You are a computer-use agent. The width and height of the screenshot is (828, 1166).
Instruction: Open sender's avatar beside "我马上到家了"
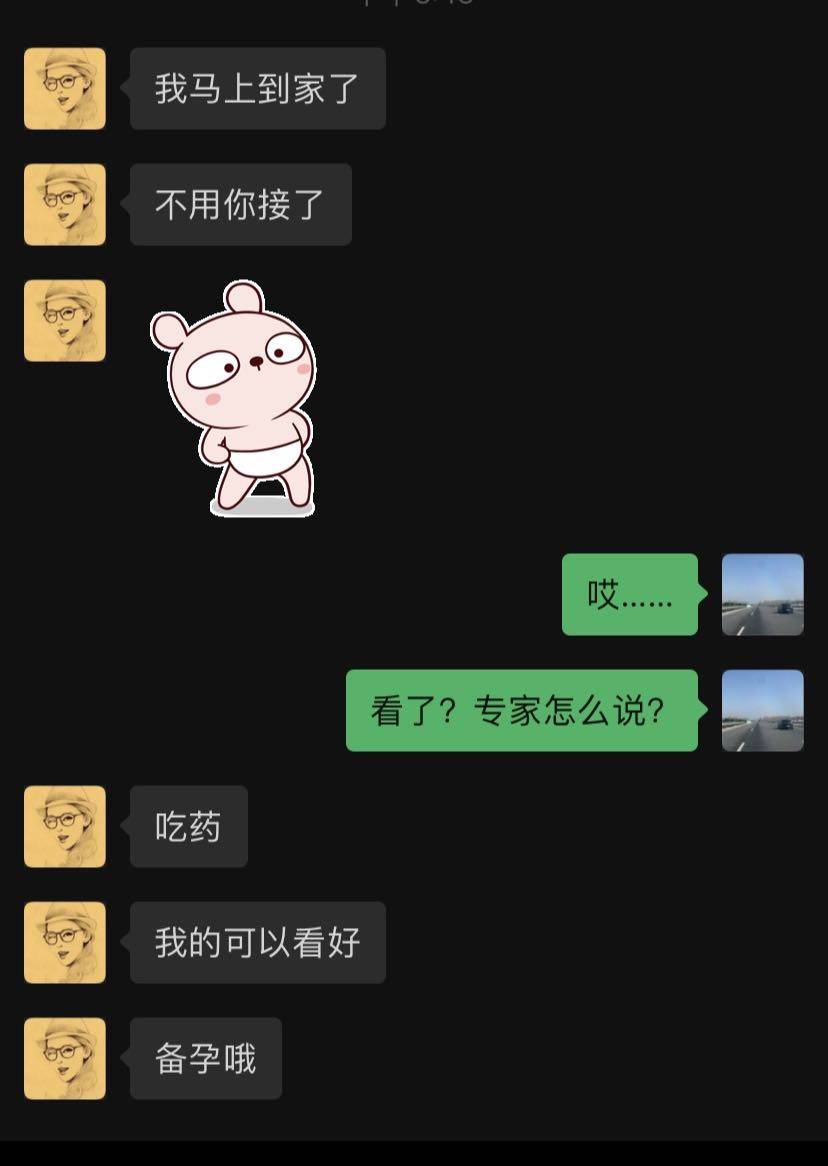[x=65, y=88]
